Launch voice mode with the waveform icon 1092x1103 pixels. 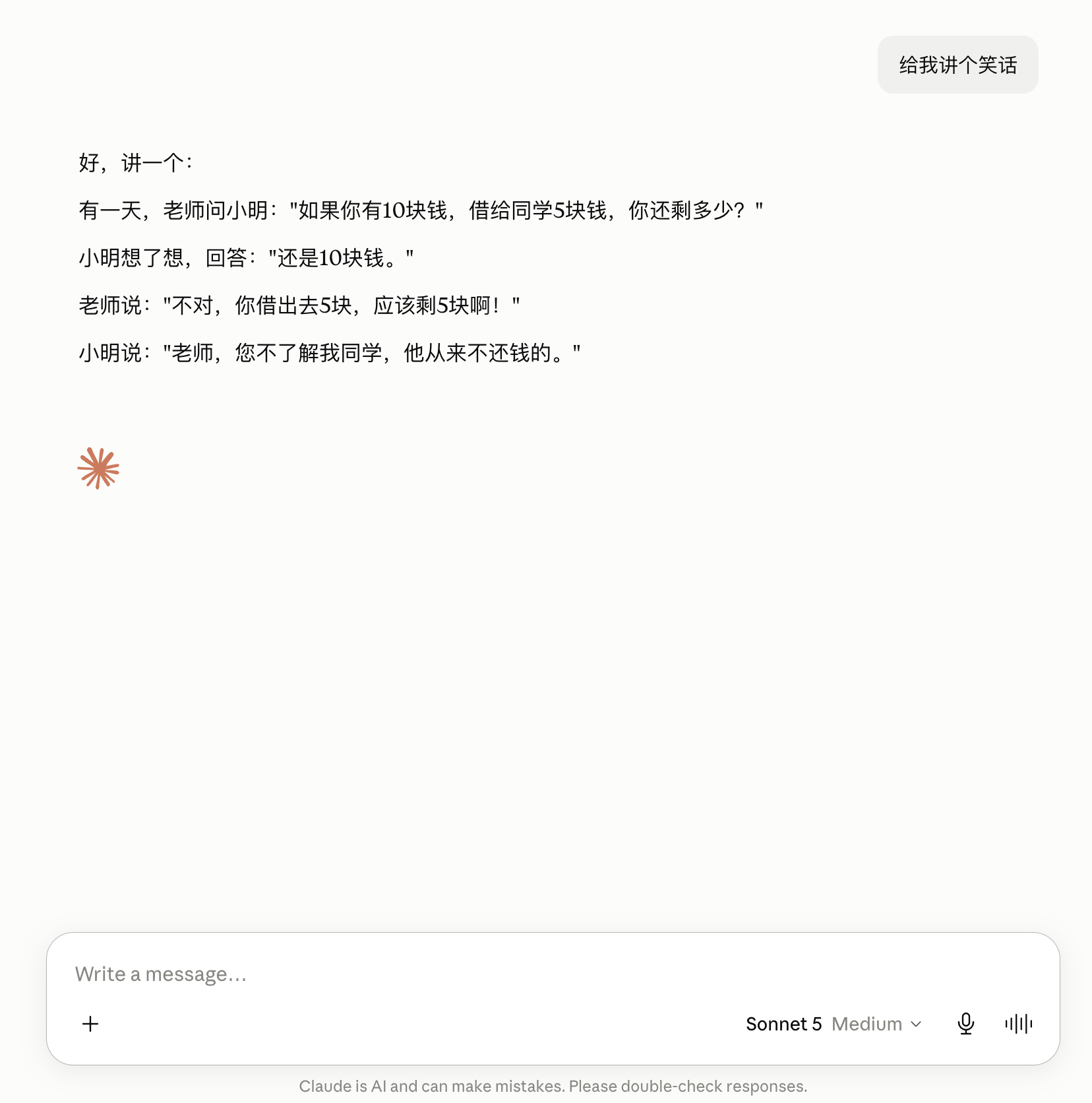pos(1019,1024)
